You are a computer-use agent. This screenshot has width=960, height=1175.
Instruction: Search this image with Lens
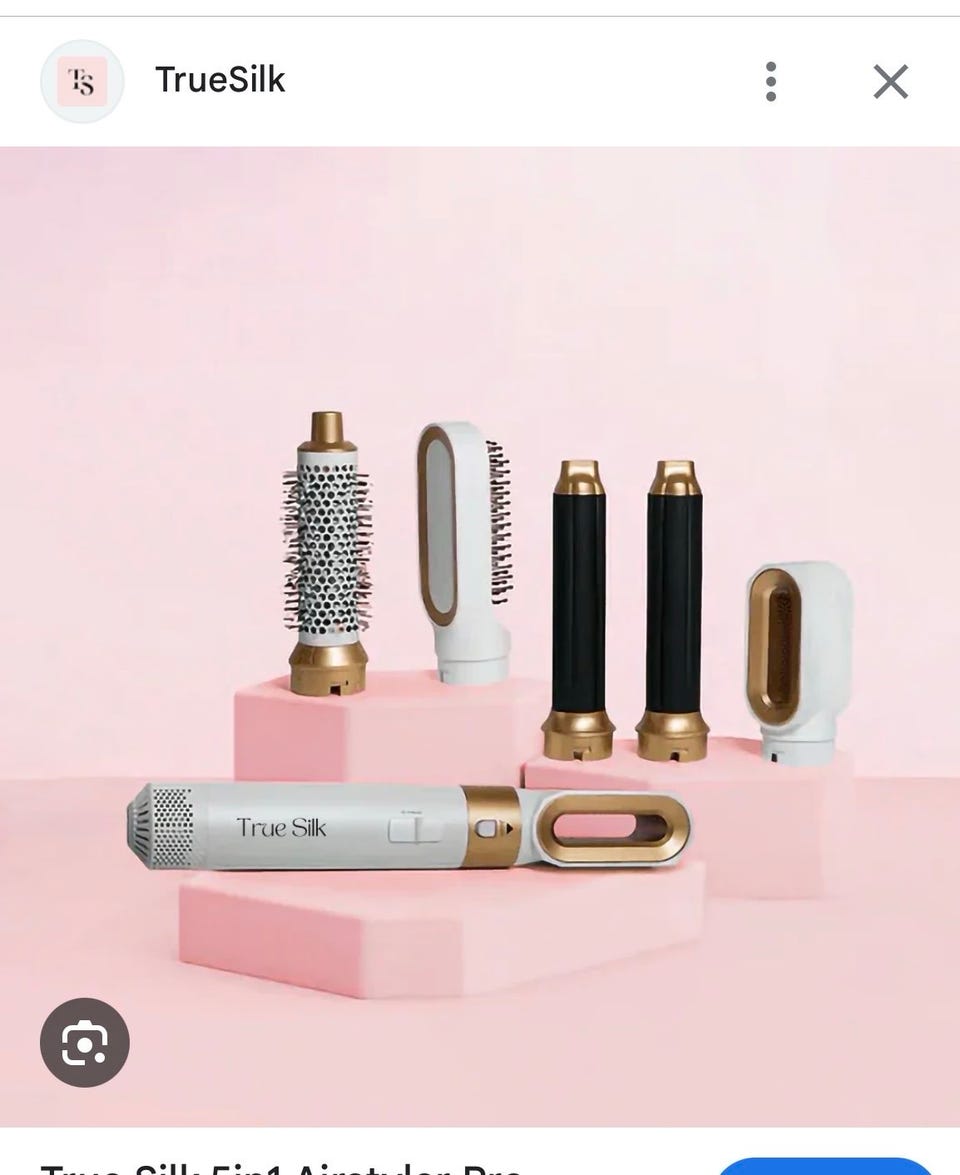click(x=84, y=1042)
